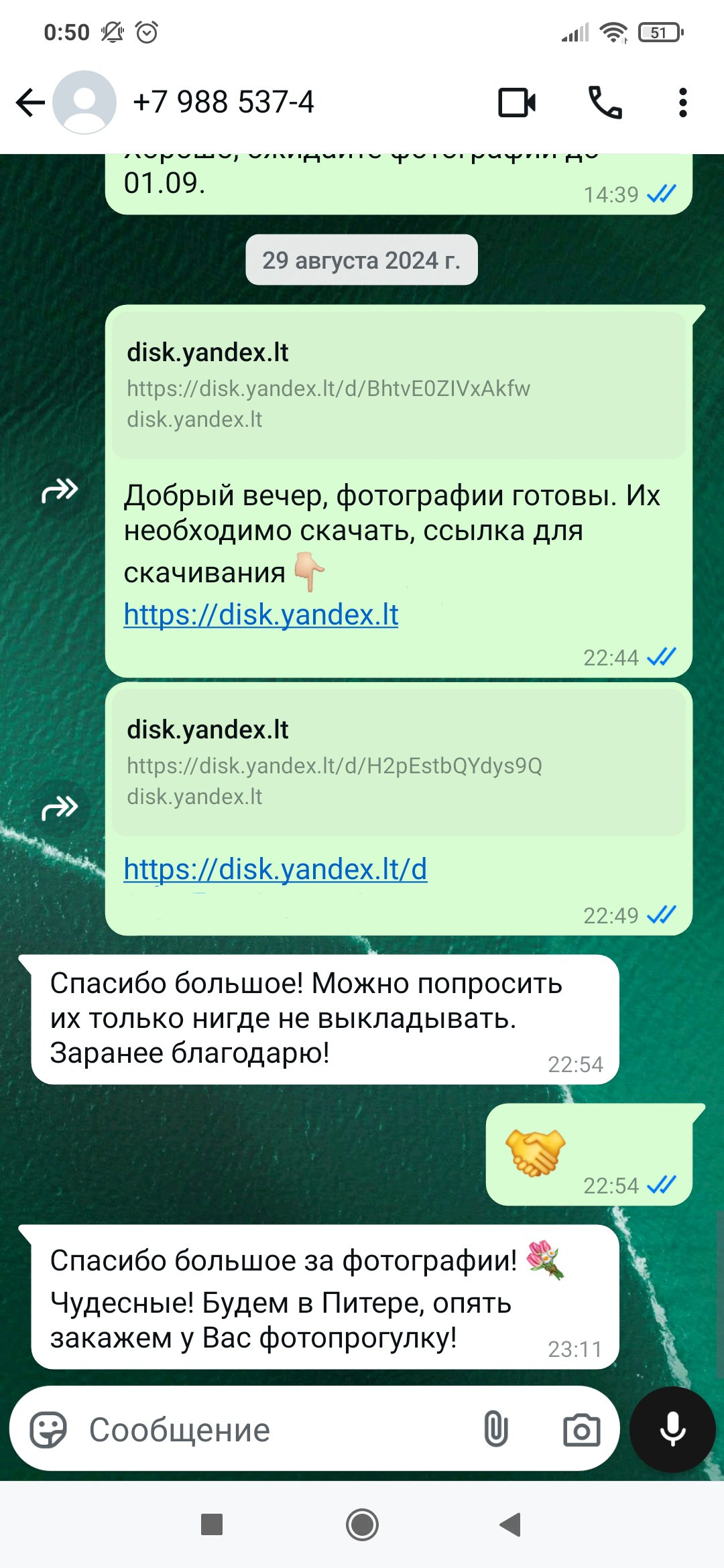Forward the 22:49 link message
This screenshot has width=724, height=1568.
point(60,807)
